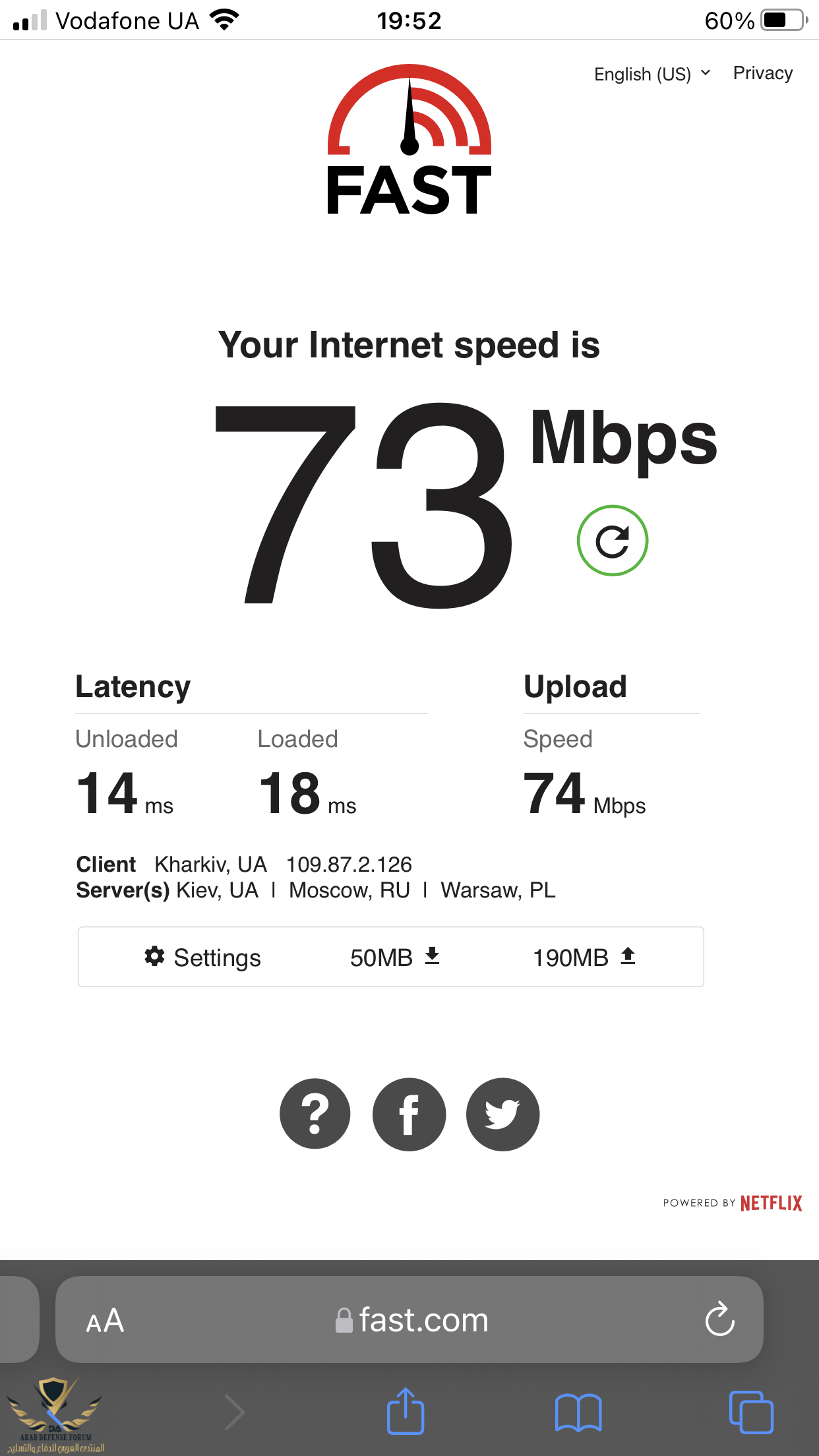Open the Netflix link
The width and height of the screenshot is (819, 1456).
click(770, 1203)
